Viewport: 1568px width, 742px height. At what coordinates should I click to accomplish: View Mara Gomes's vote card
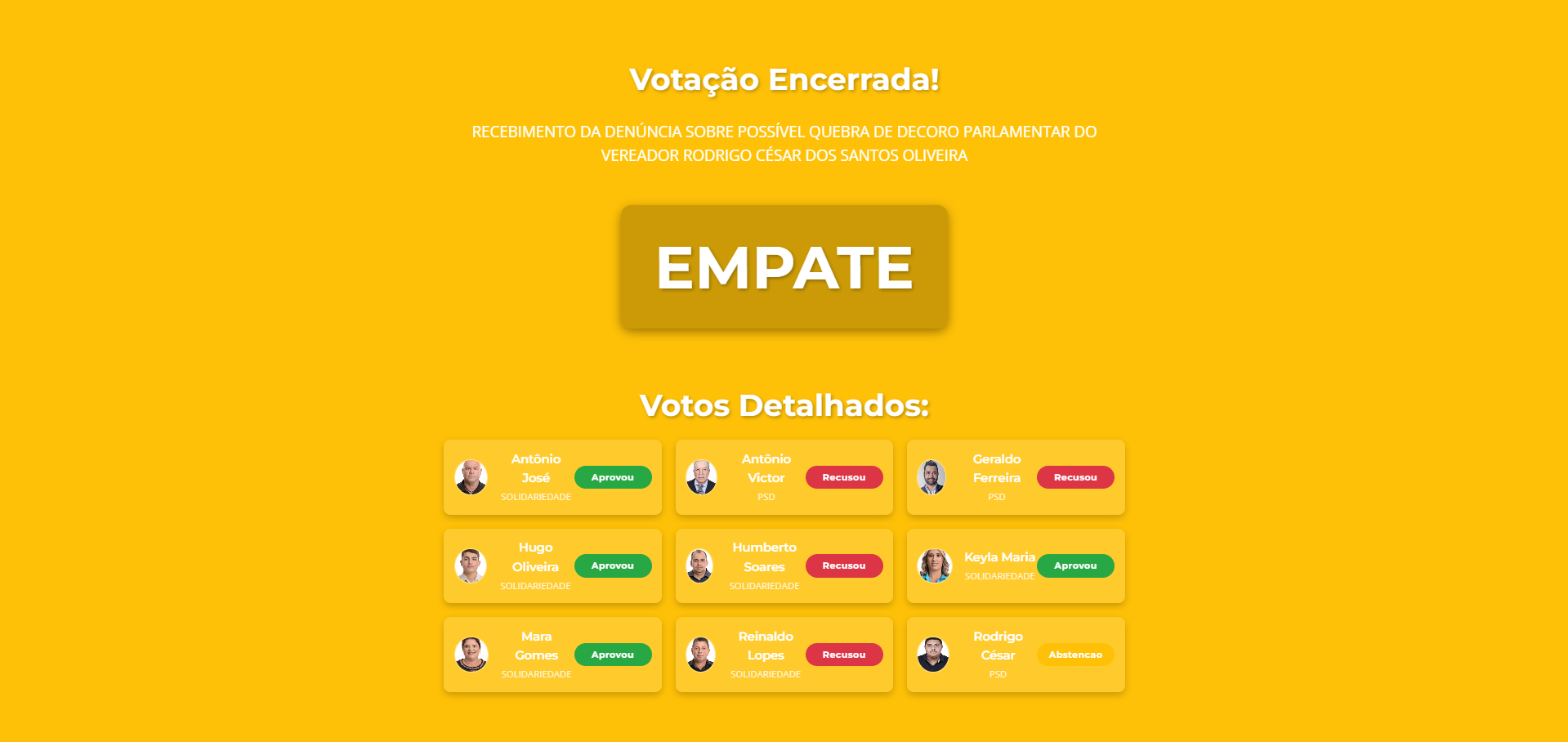click(552, 655)
